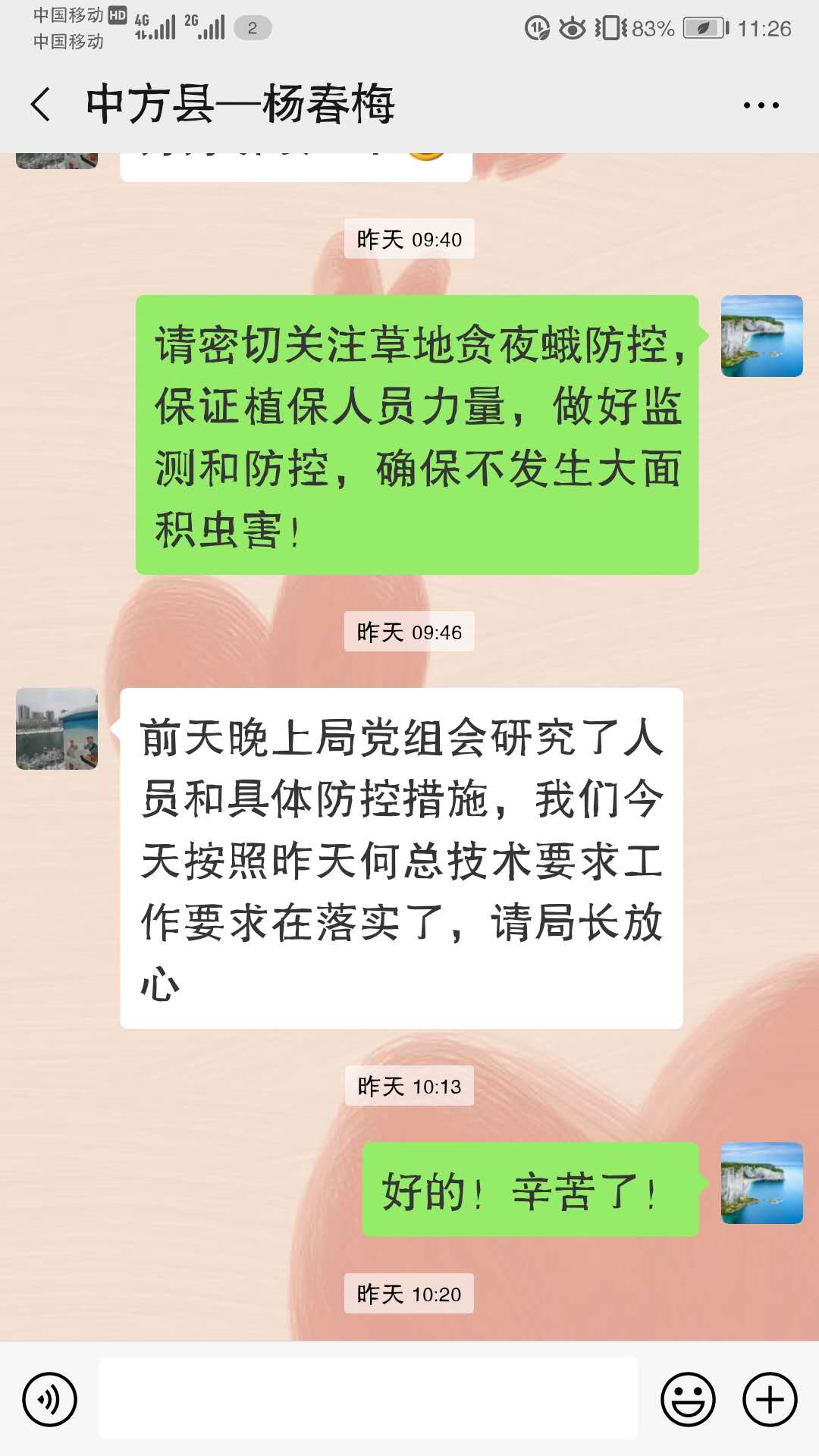The image size is (819, 1456).
Task: Open the plus attachment menu
Action: coord(770,1399)
